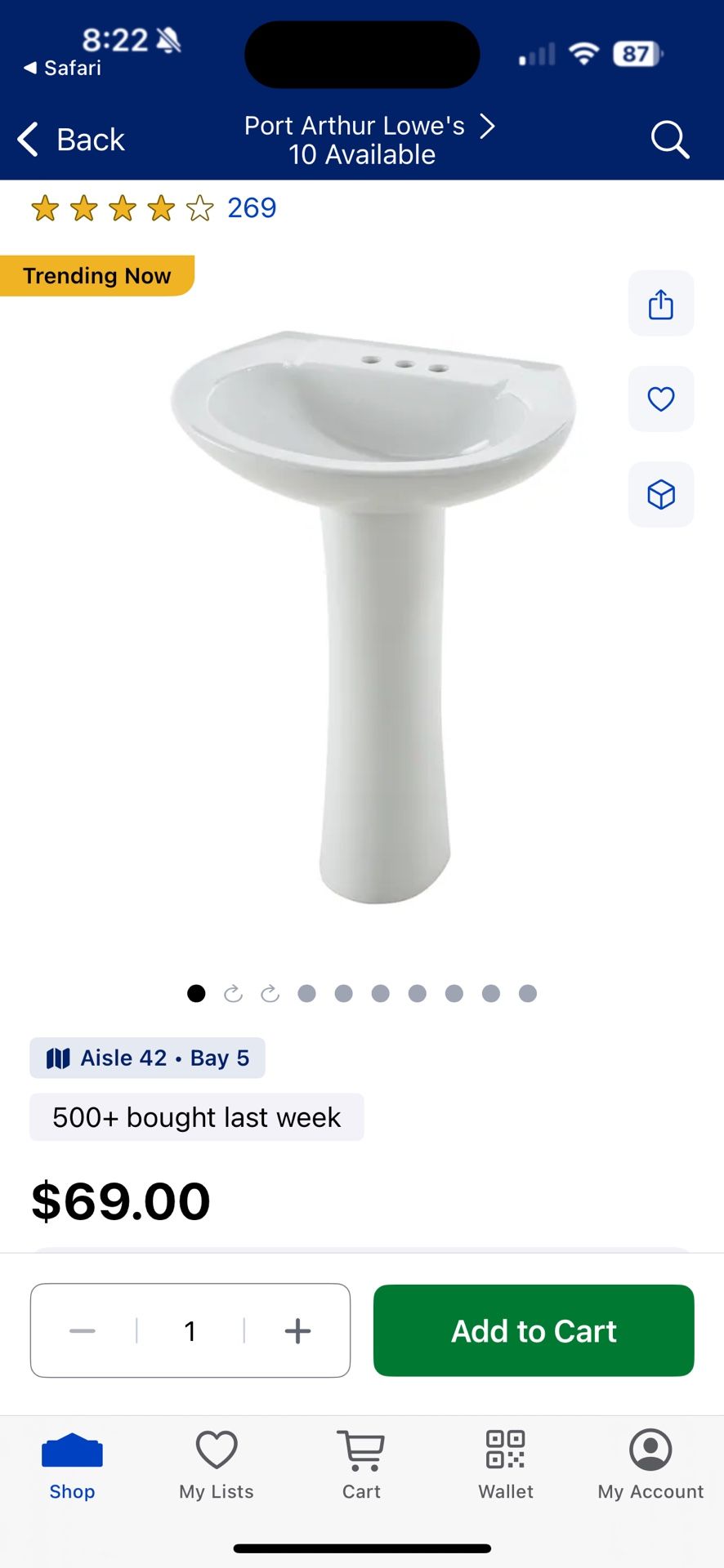Add the sink to cart
Screen dimensions: 724x1568
click(534, 1331)
